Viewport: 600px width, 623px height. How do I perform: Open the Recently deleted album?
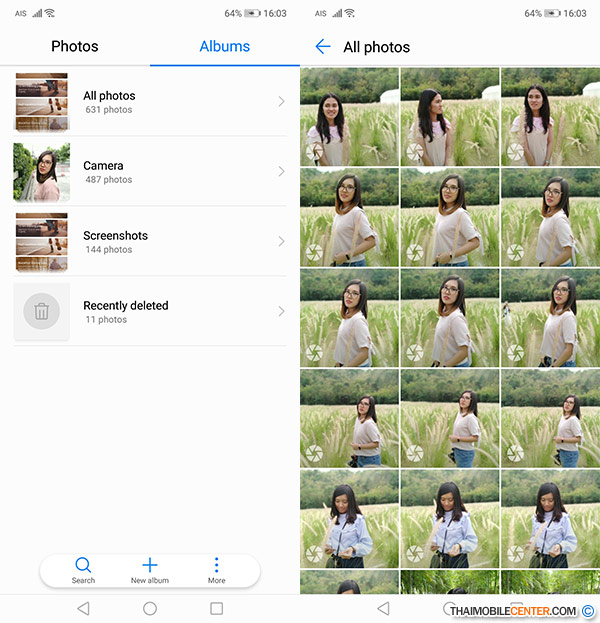point(150,312)
